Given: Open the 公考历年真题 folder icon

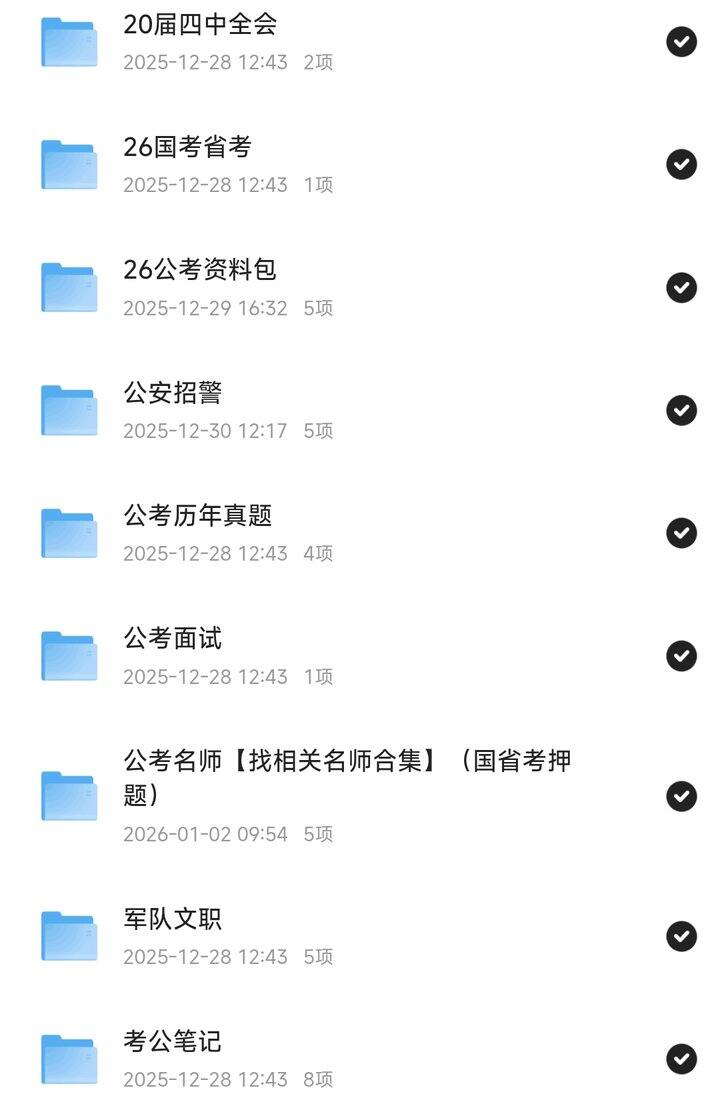Looking at the screenshot, I should [x=67, y=532].
